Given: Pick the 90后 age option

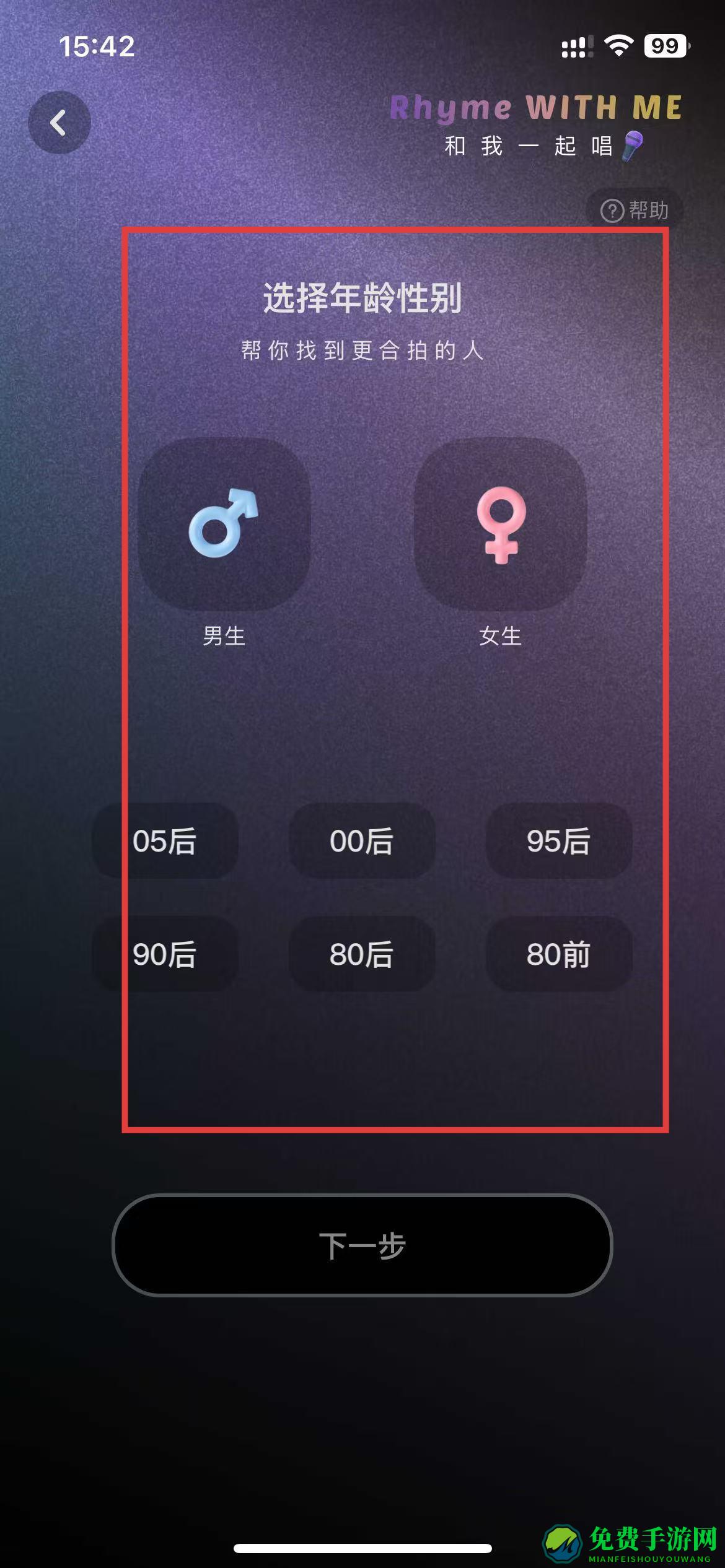Looking at the screenshot, I should pyautogui.click(x=165, y=954).
